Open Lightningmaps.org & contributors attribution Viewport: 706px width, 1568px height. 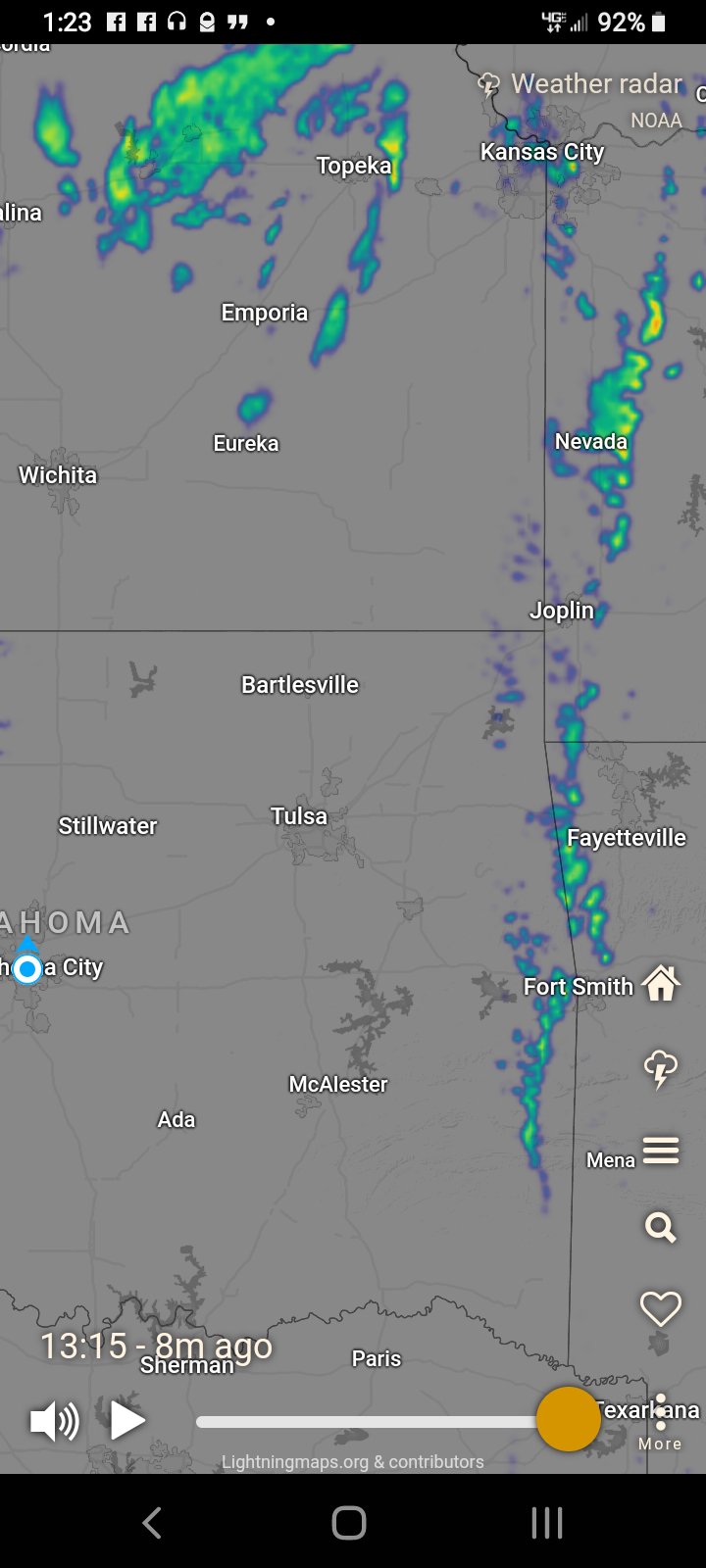(x=353, y=1461)
